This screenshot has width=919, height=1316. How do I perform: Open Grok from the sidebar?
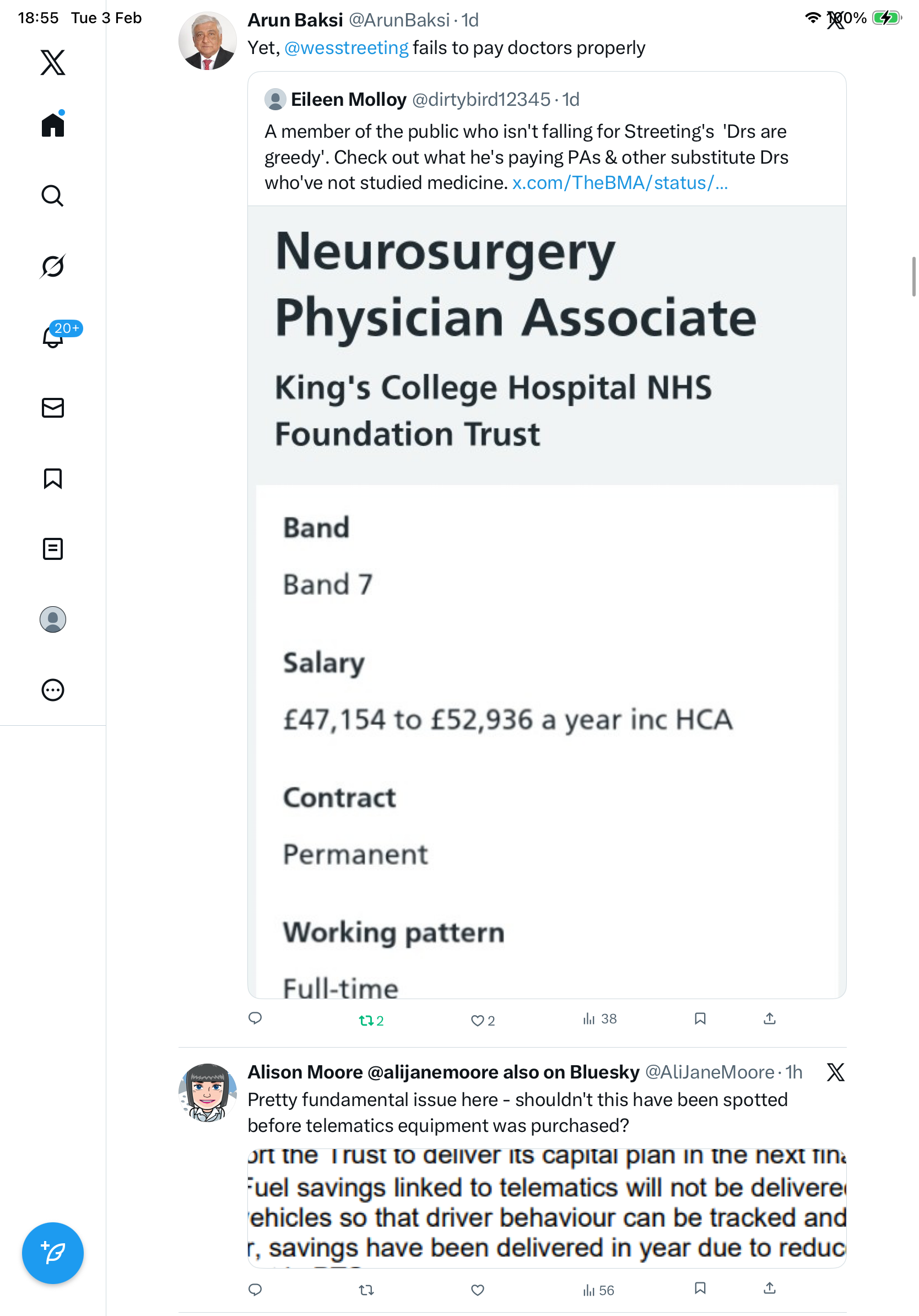pos(53,266)
